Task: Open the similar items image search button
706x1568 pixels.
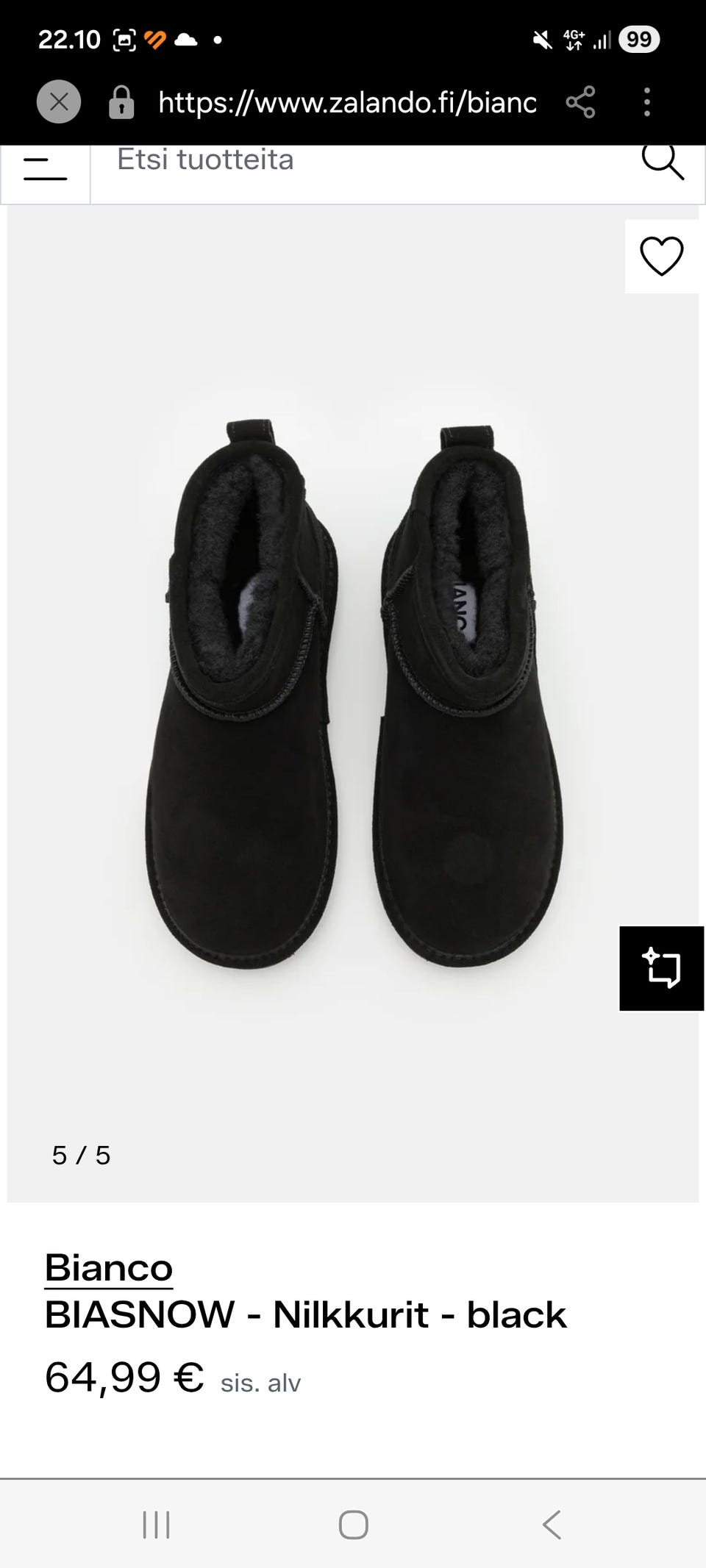Action: (x=661, y=968)
